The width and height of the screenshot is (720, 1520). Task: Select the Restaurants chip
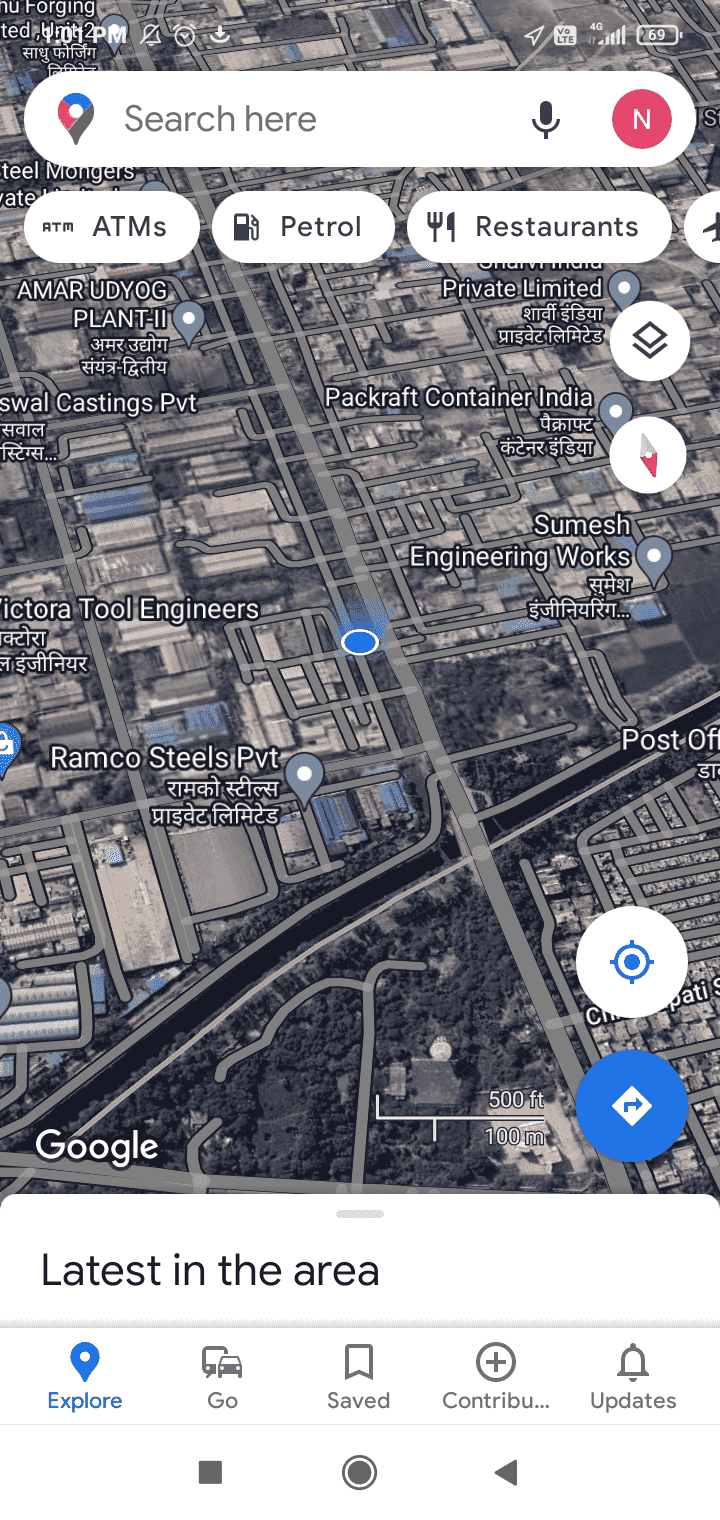point(538,227)
